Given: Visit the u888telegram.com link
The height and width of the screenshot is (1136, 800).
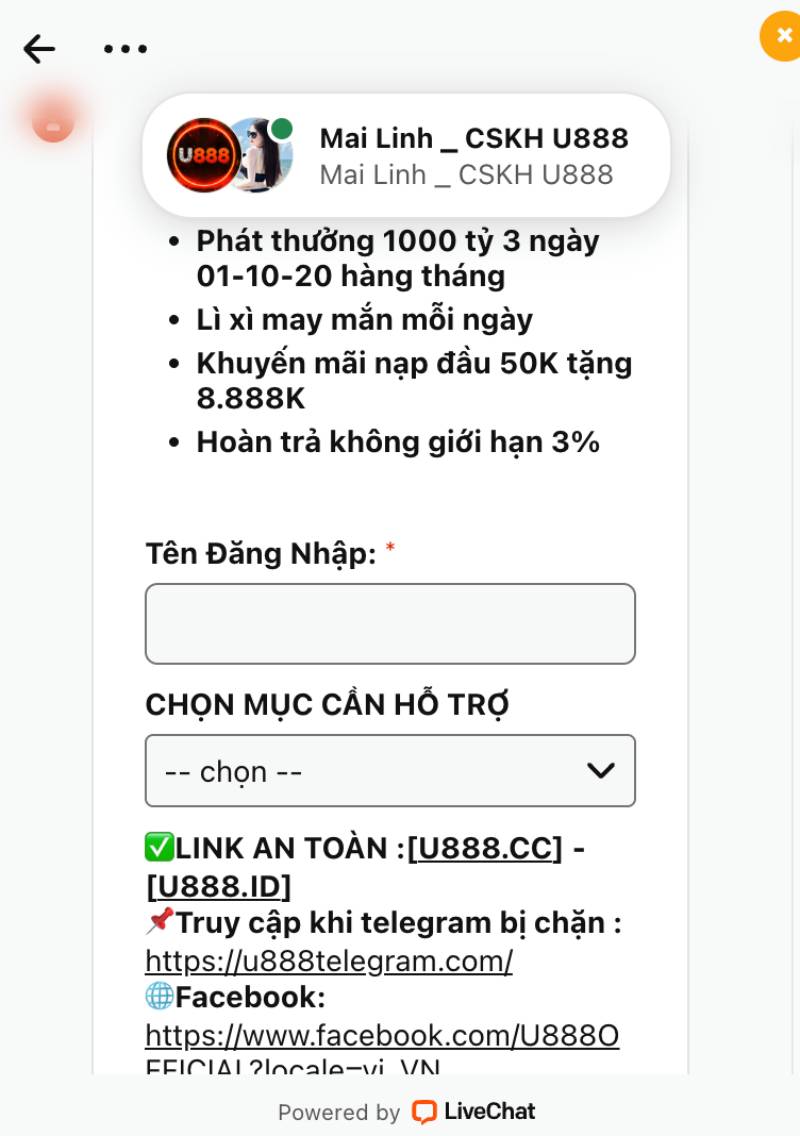Looking at the screenshot, I should 329,961.
